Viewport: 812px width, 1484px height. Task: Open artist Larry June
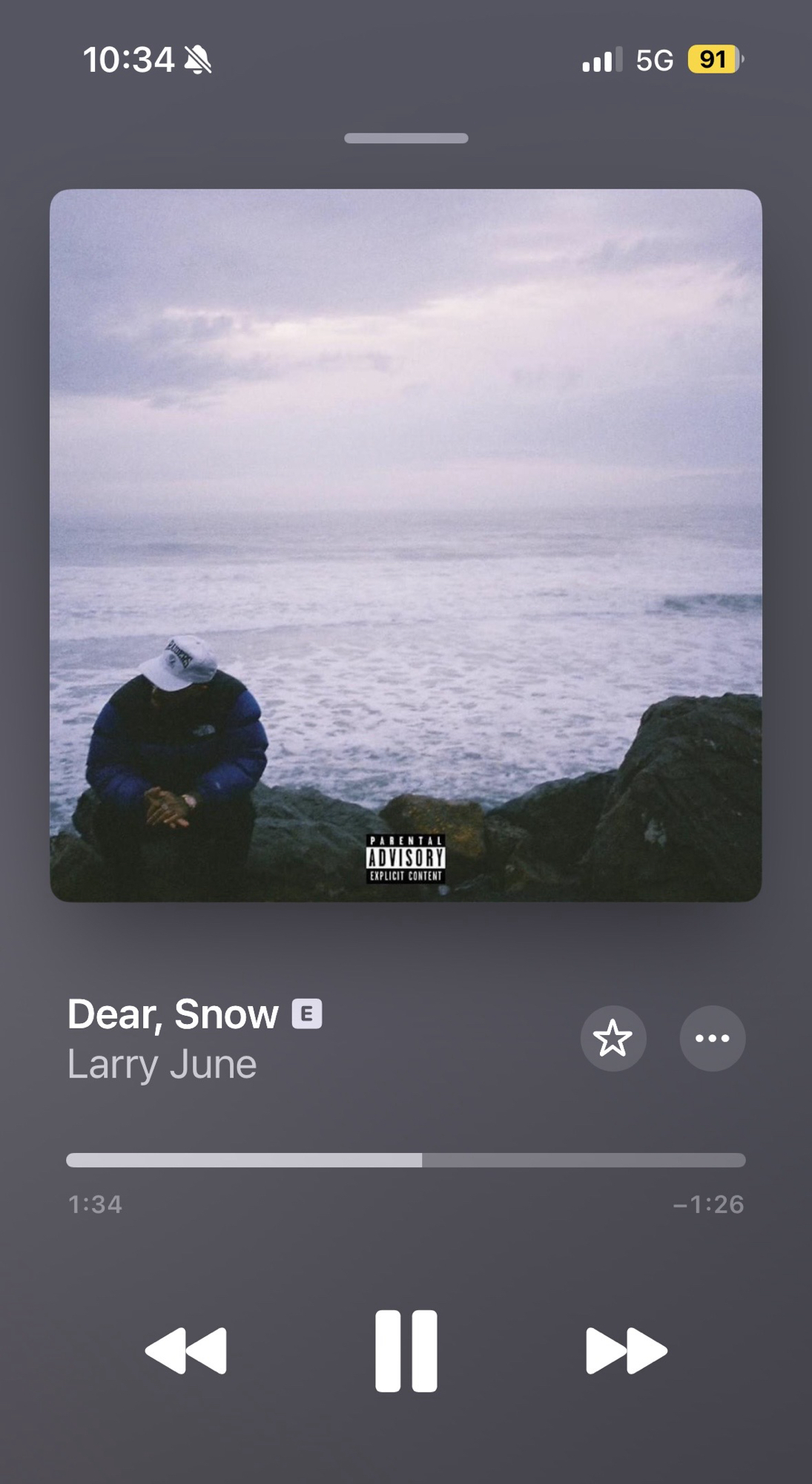[162, 1065]
